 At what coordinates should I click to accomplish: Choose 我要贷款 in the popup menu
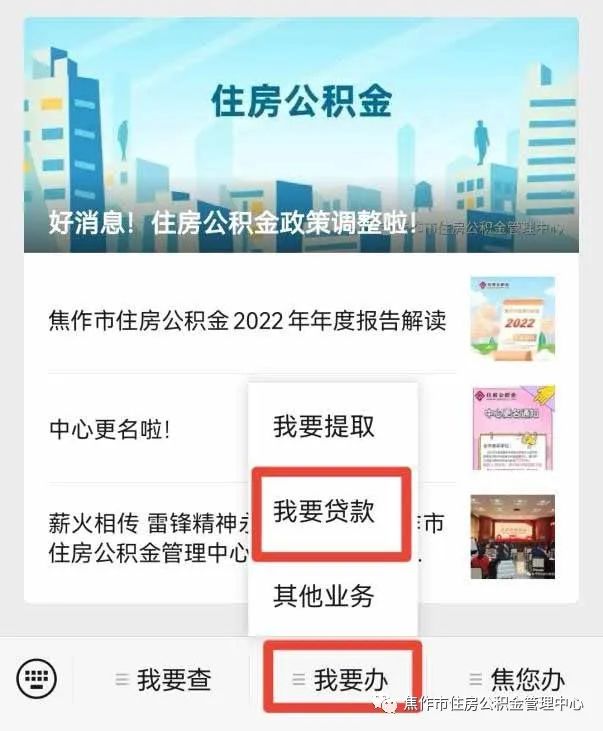324,511
